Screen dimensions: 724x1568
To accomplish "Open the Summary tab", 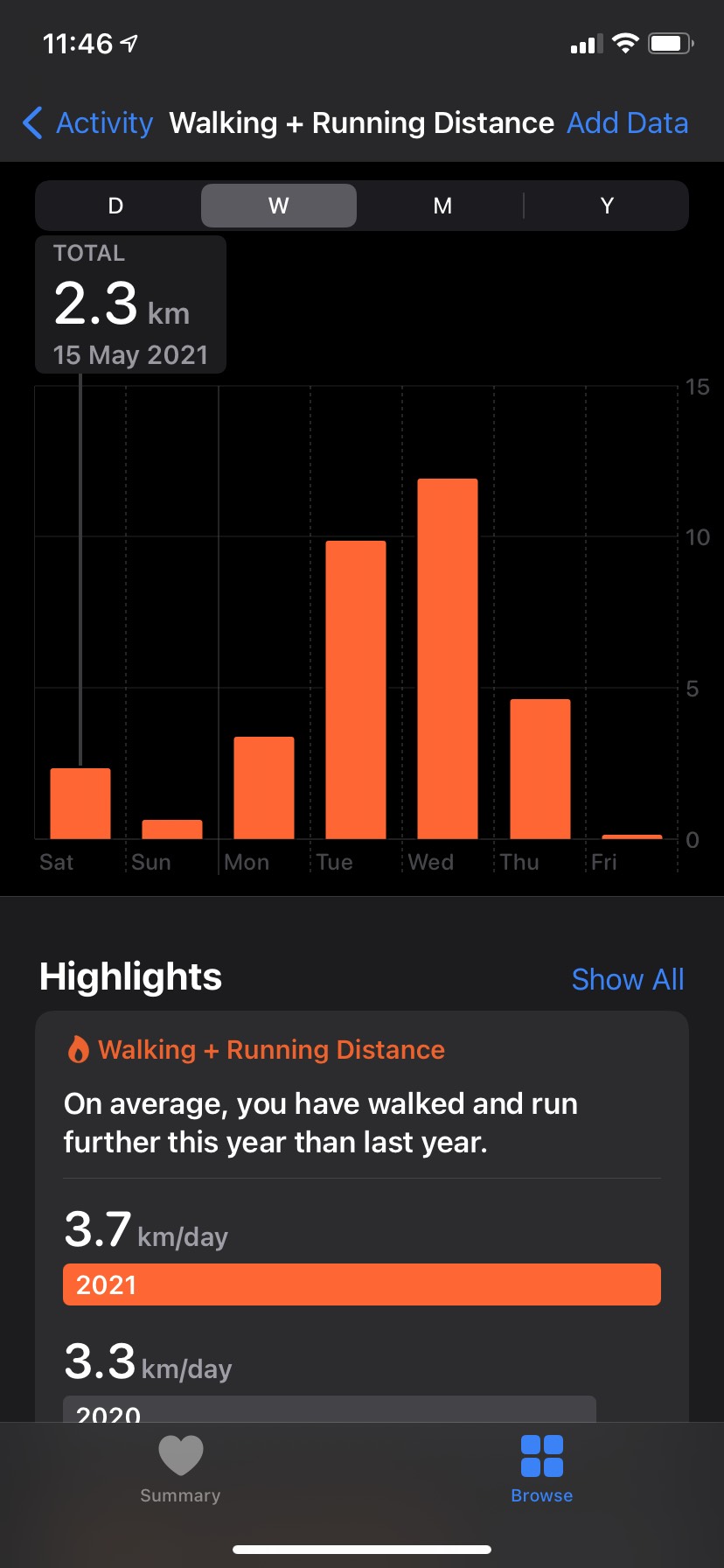I will point(180,1470).
